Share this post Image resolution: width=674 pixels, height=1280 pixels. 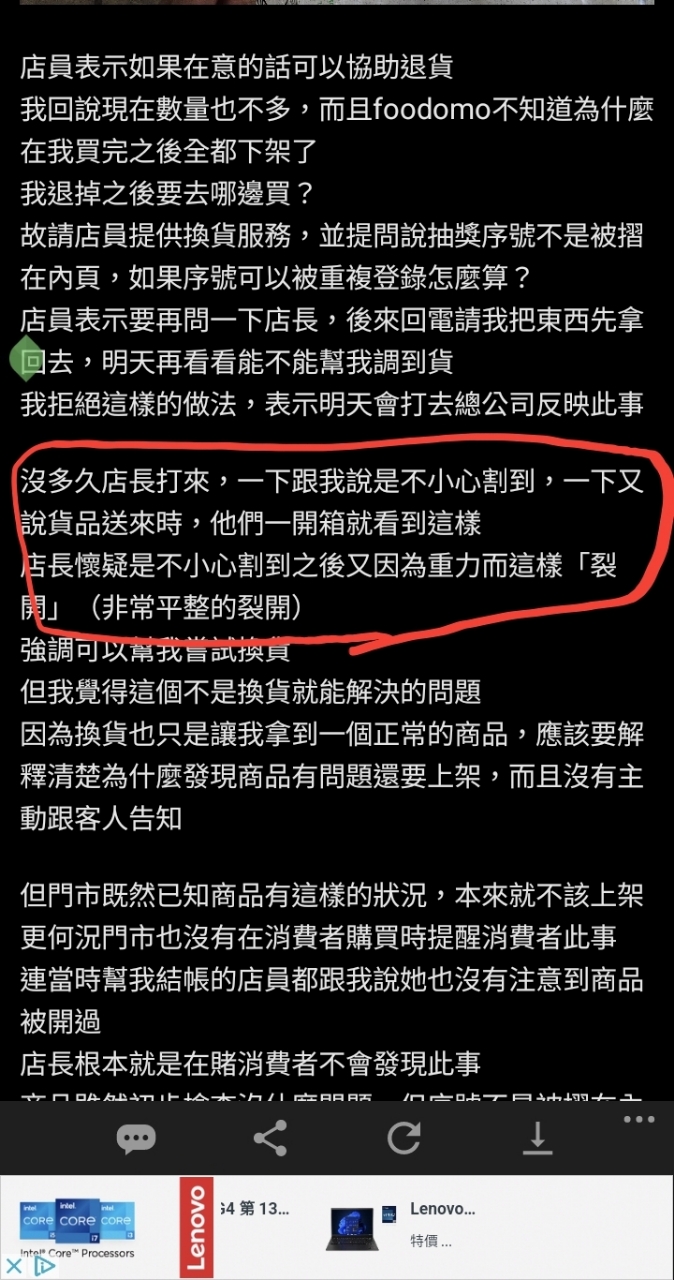[x=270, y=1139]
